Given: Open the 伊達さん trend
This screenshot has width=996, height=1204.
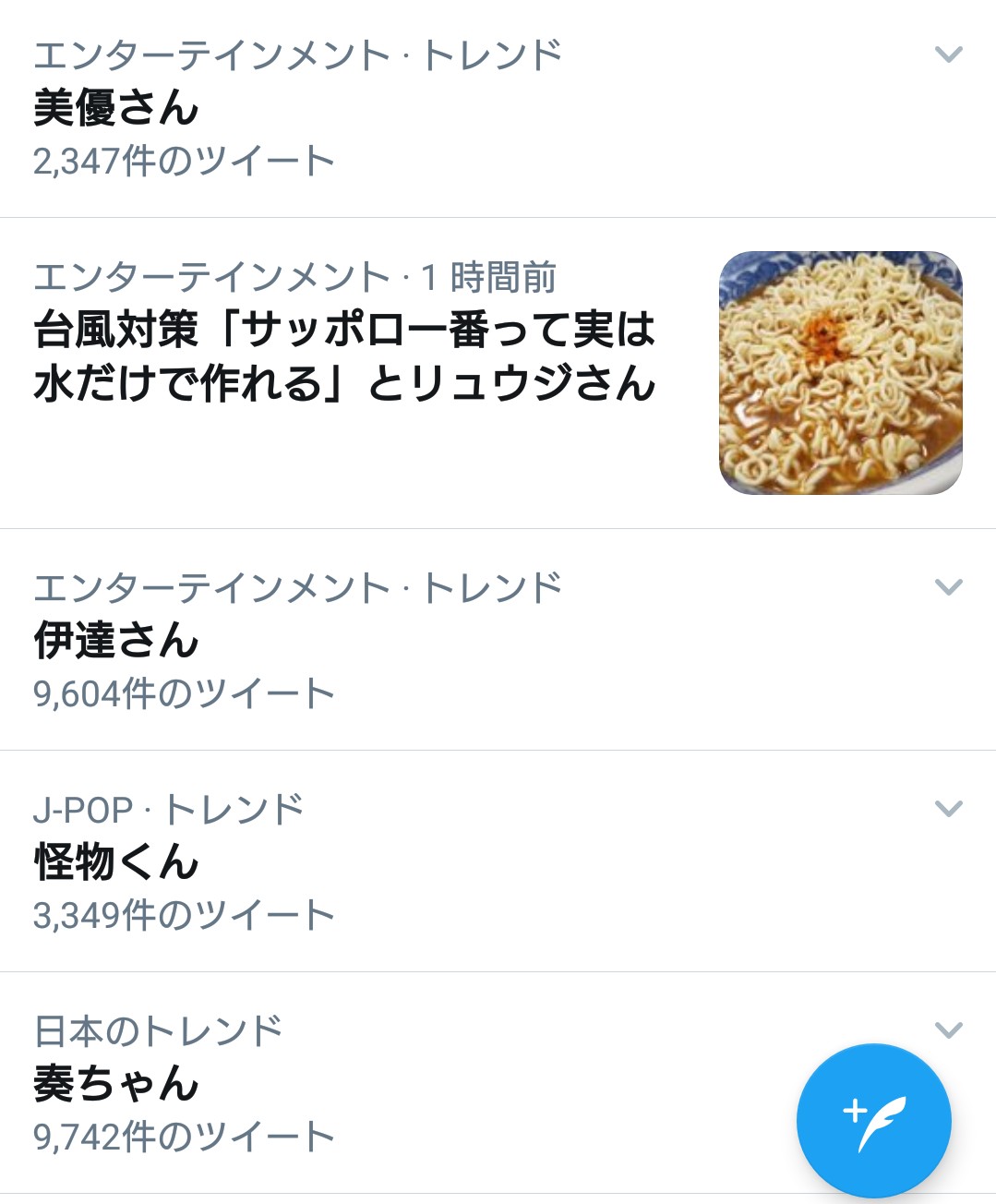Looking at the screenshot, I should pyautogui.click(x=117, y=641).
